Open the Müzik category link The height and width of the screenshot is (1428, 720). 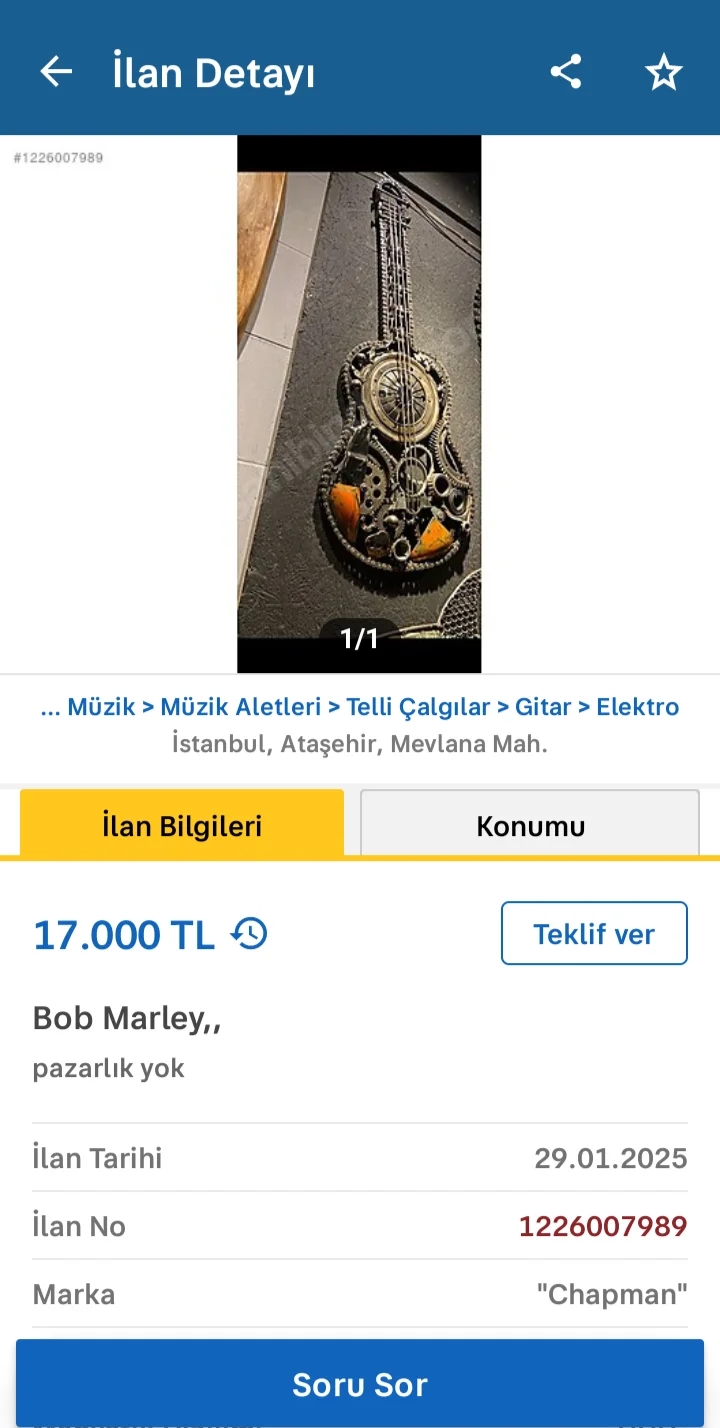coord(101,707)
